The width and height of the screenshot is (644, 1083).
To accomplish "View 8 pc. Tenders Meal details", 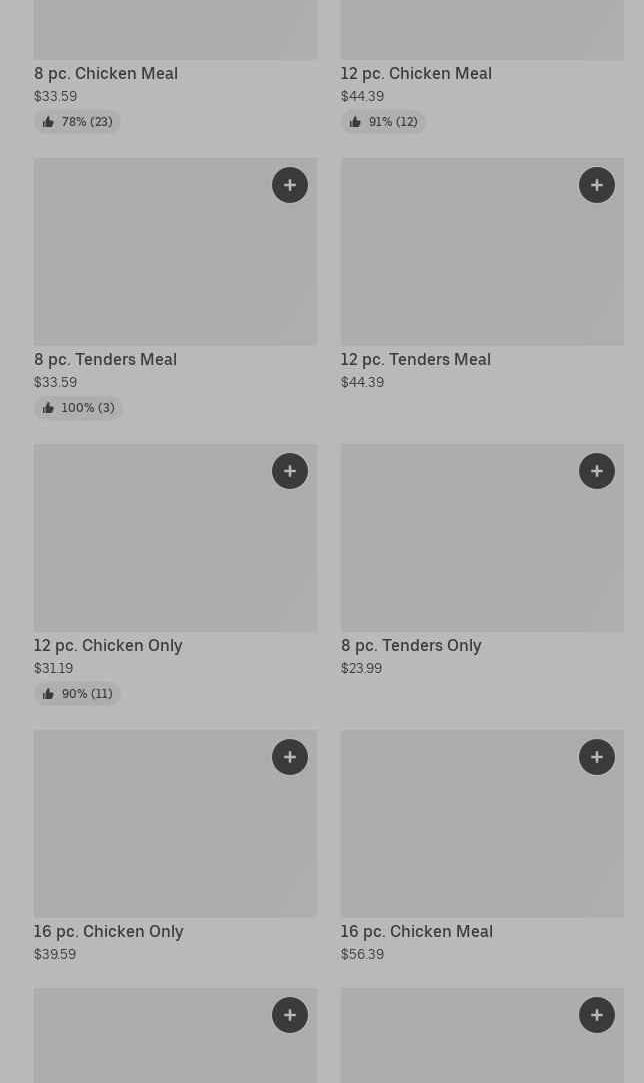I will coord(176,289).
